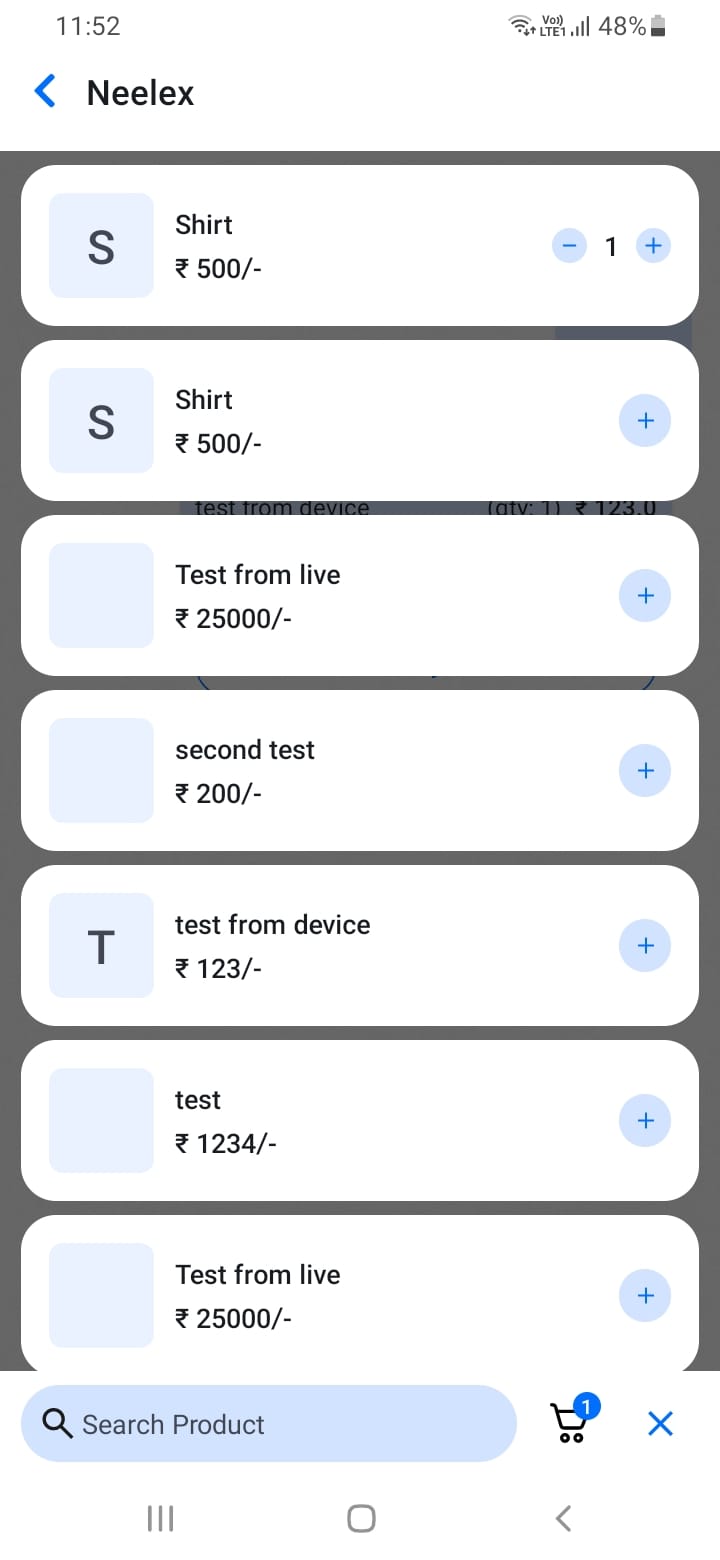Go back using the arrow beside Neelex
The image size is (720, 1560).
click(x=46, y=92)
